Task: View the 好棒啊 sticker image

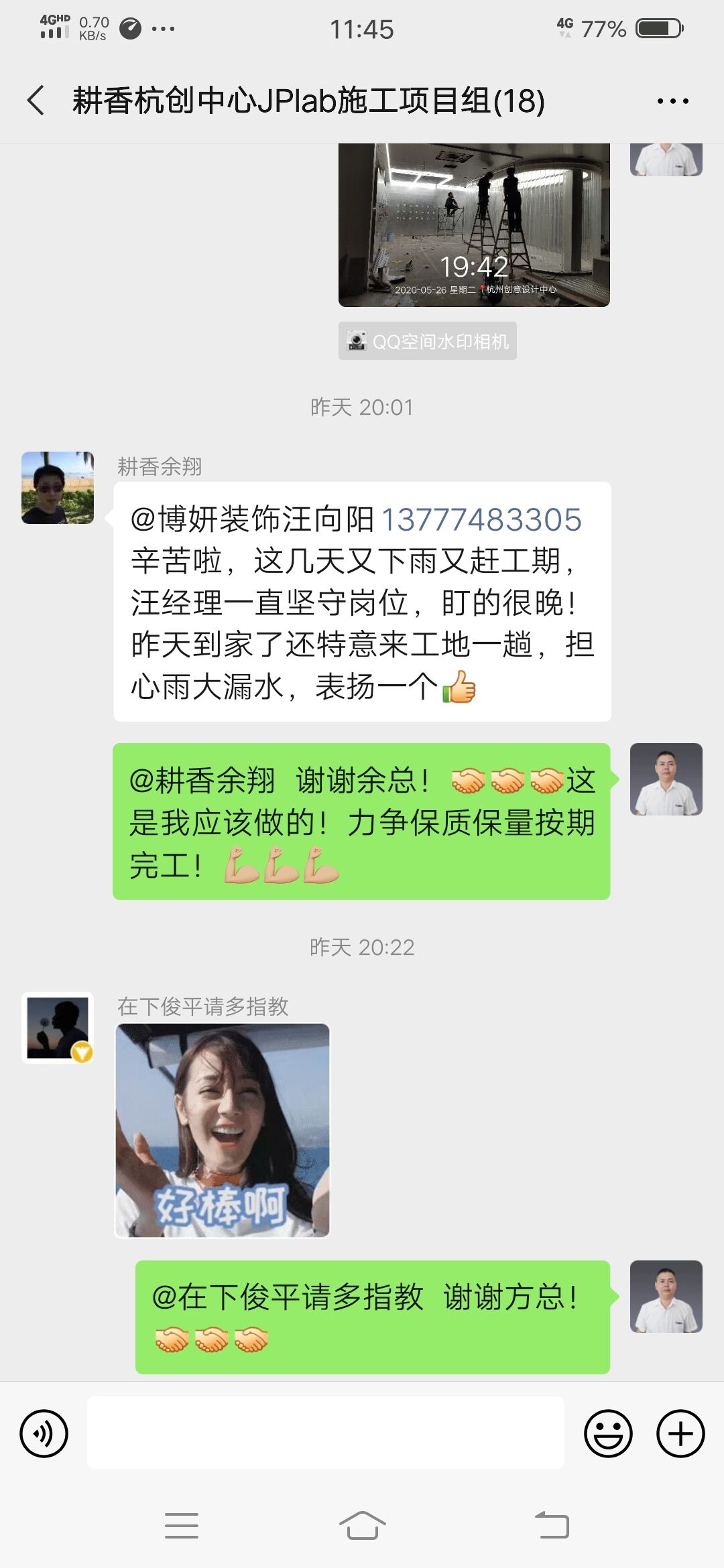Action: coord(223,1130)
